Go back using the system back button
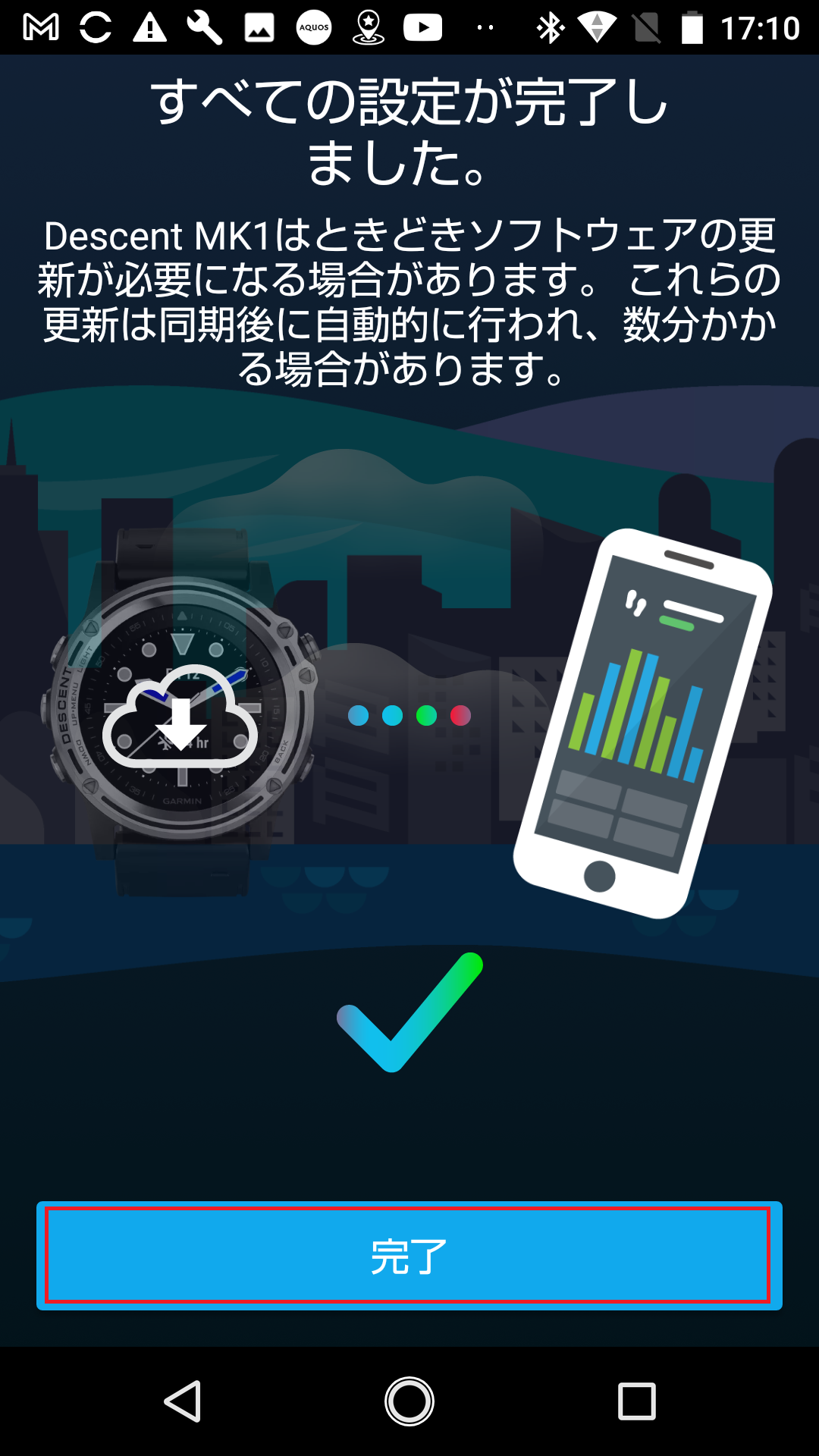Screen dimensions: 819x1456 pos(183,1401)
